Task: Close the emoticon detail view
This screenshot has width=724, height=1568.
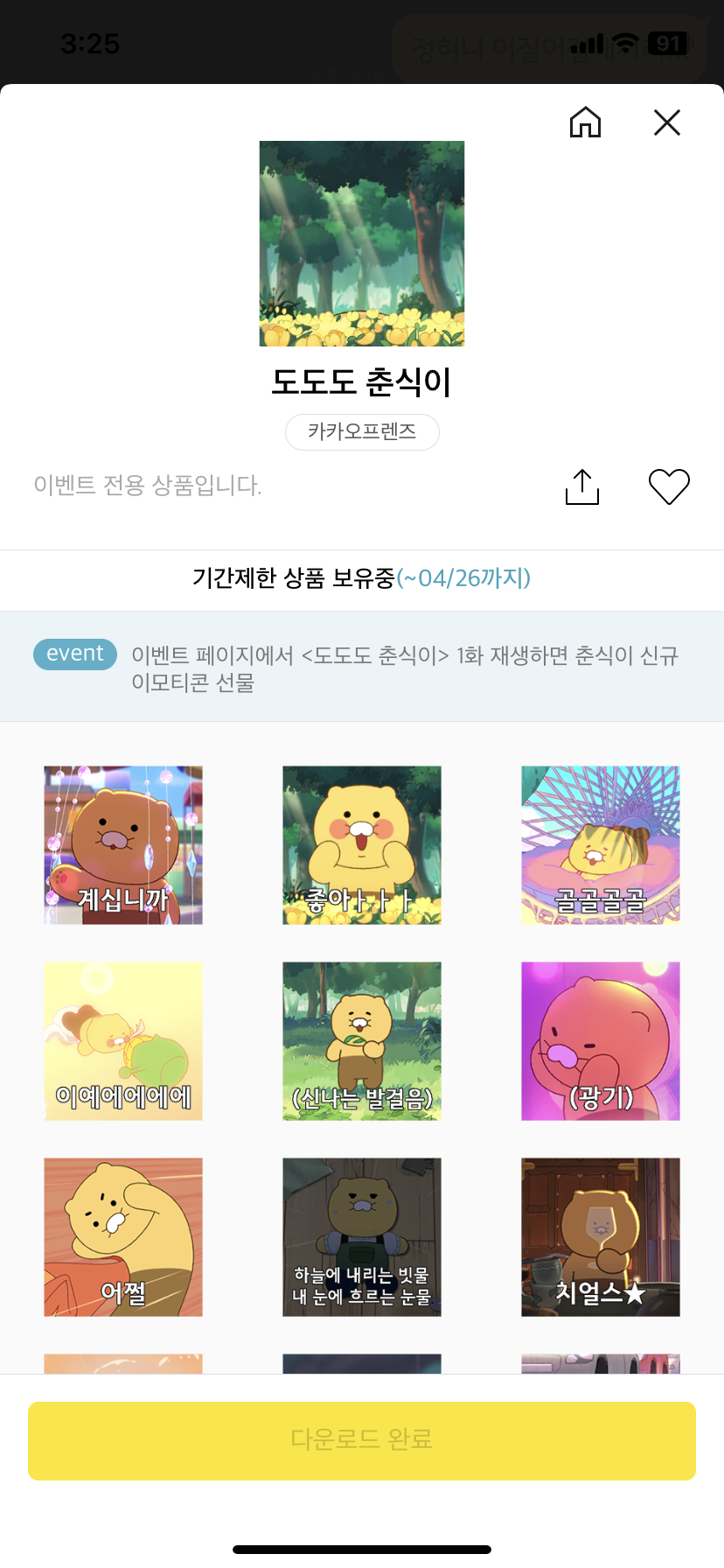Action: pos(666,122)
